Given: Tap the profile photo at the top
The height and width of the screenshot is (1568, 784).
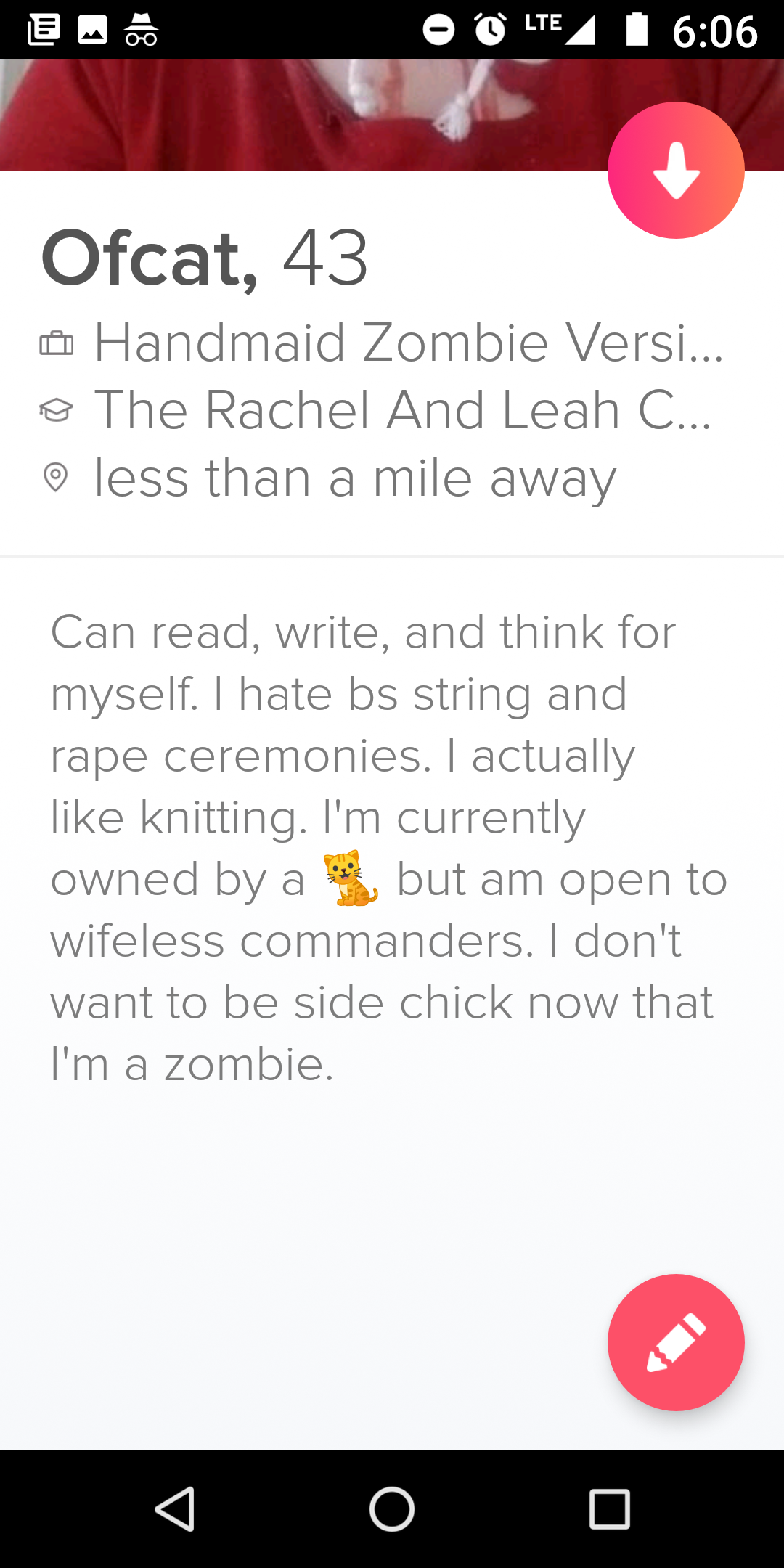Looking at the screenshot, I should pos(392,115).
